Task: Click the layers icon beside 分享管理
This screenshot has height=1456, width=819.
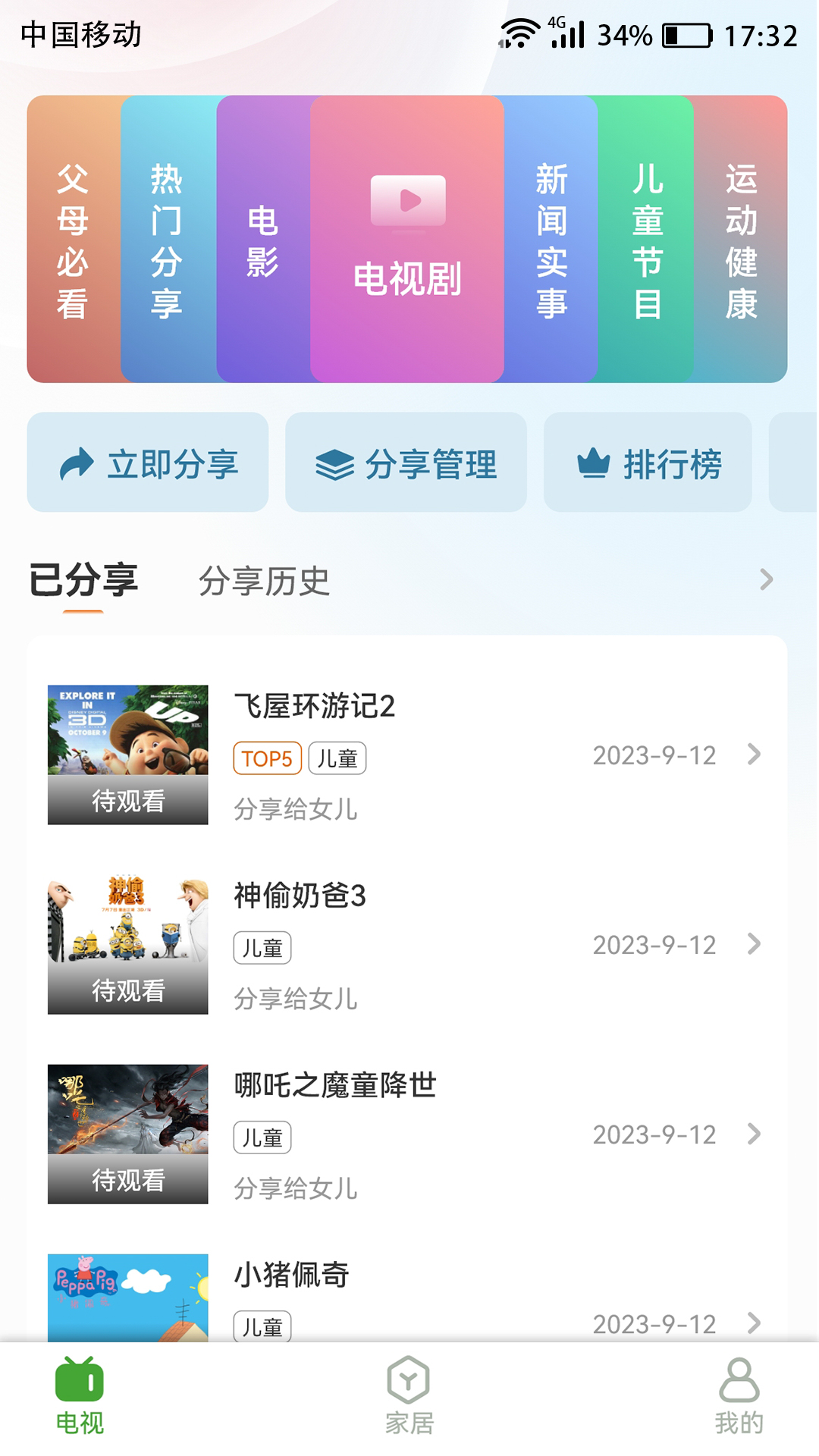Action: (336, 463)
